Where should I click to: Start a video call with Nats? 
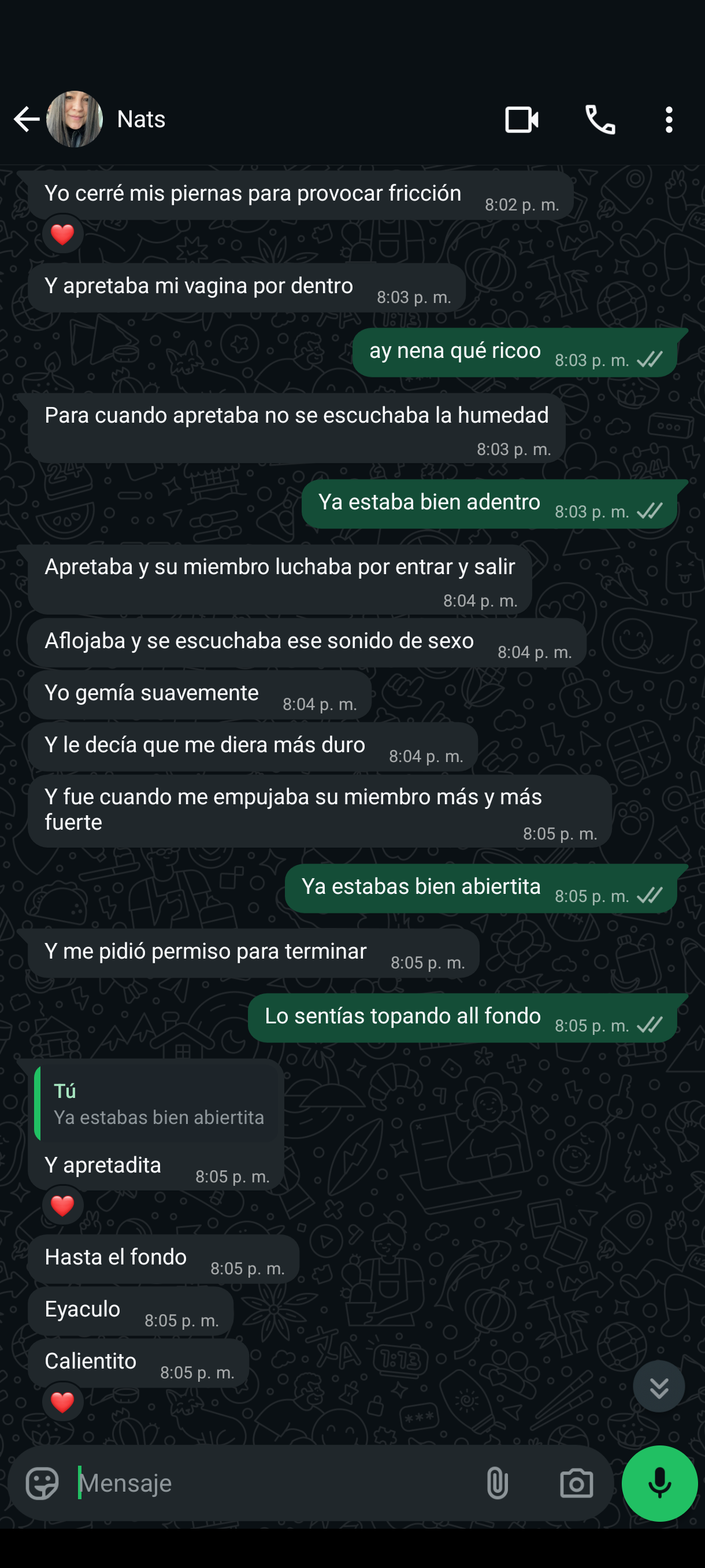(521, 119)
